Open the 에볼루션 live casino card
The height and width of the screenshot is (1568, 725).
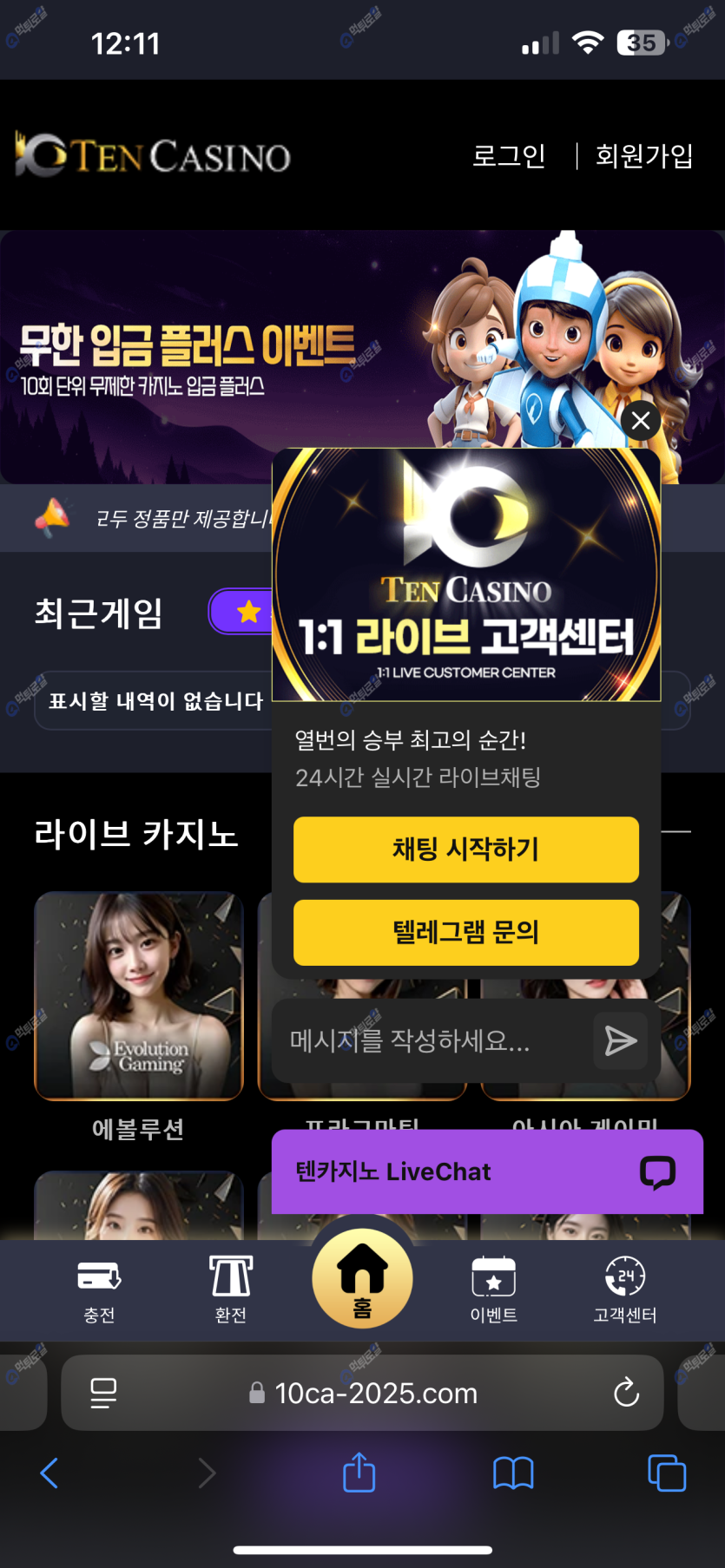(x=139, y=996)
